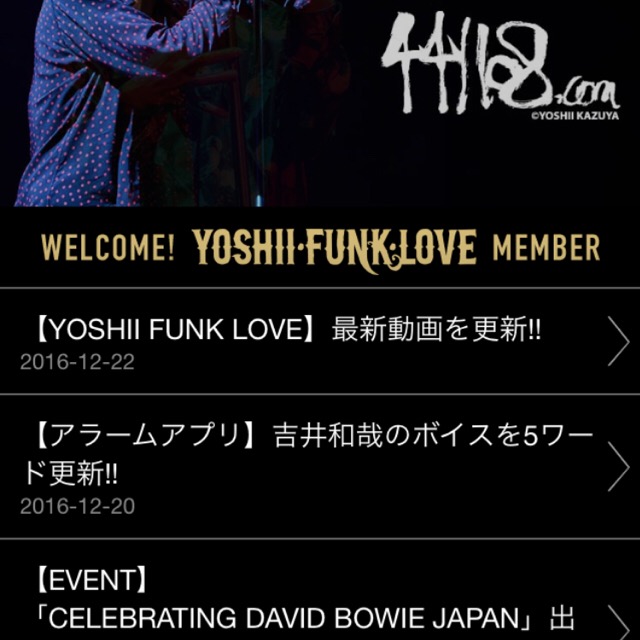Open the YOSHII FUNK LOVE latest video news

coord(300,341)
